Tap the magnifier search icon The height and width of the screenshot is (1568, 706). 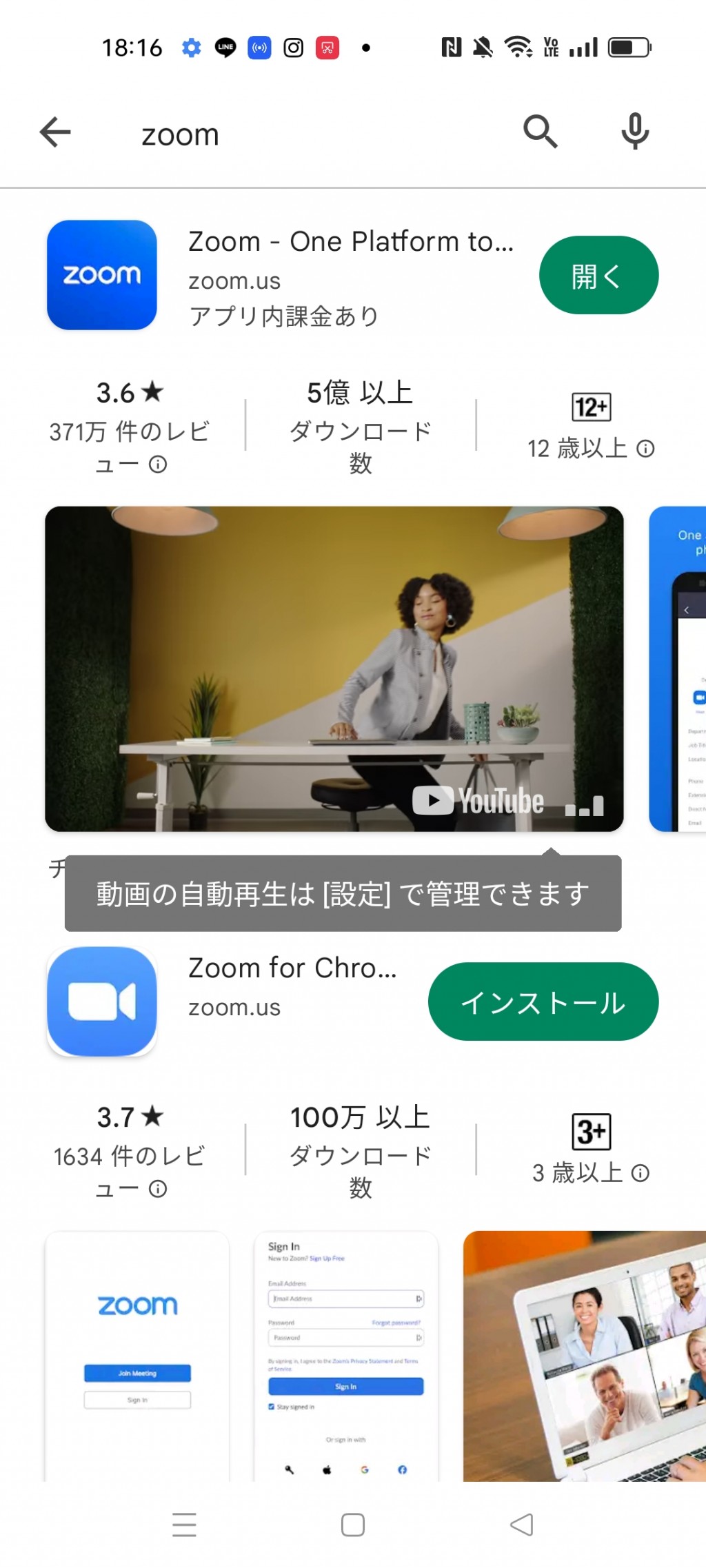(540, 132)
